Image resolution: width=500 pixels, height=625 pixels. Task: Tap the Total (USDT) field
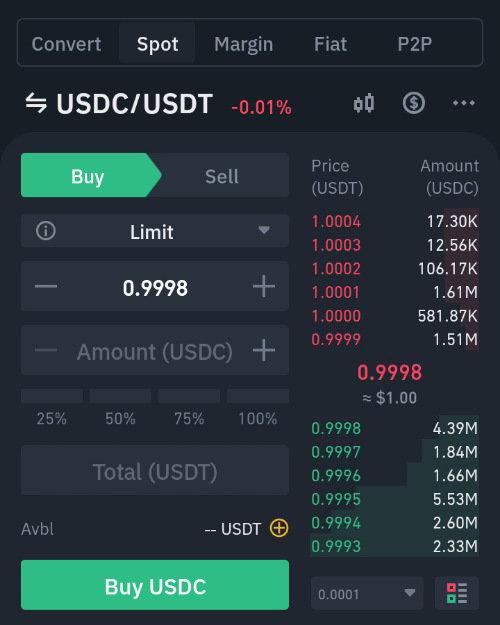[155, 471]
